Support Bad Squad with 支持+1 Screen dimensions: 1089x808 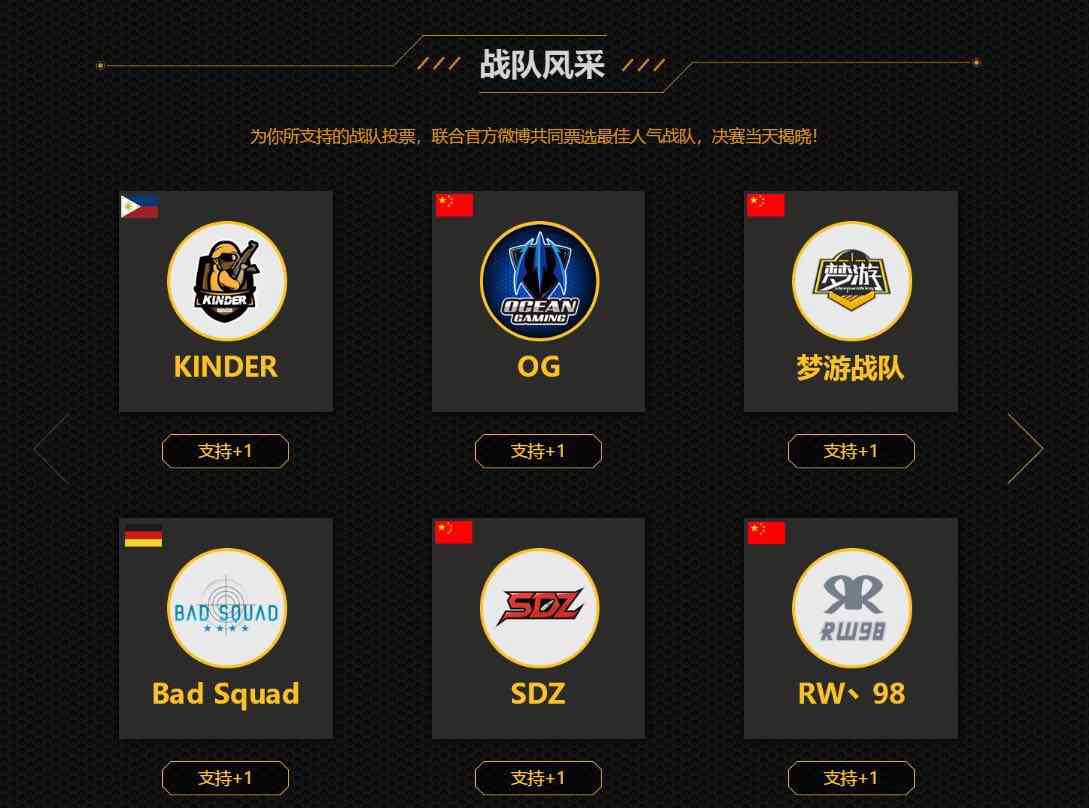coord(225,778)
